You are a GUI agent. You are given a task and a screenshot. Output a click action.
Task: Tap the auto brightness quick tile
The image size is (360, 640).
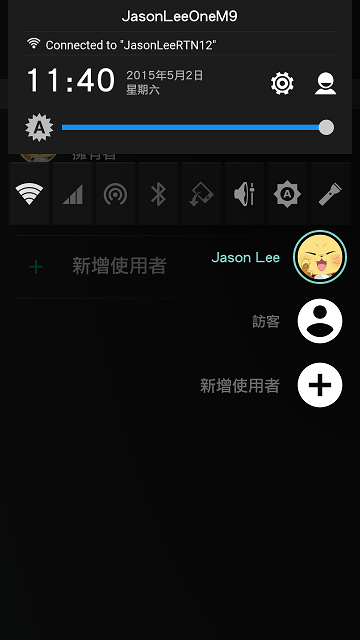pos(287,193)
